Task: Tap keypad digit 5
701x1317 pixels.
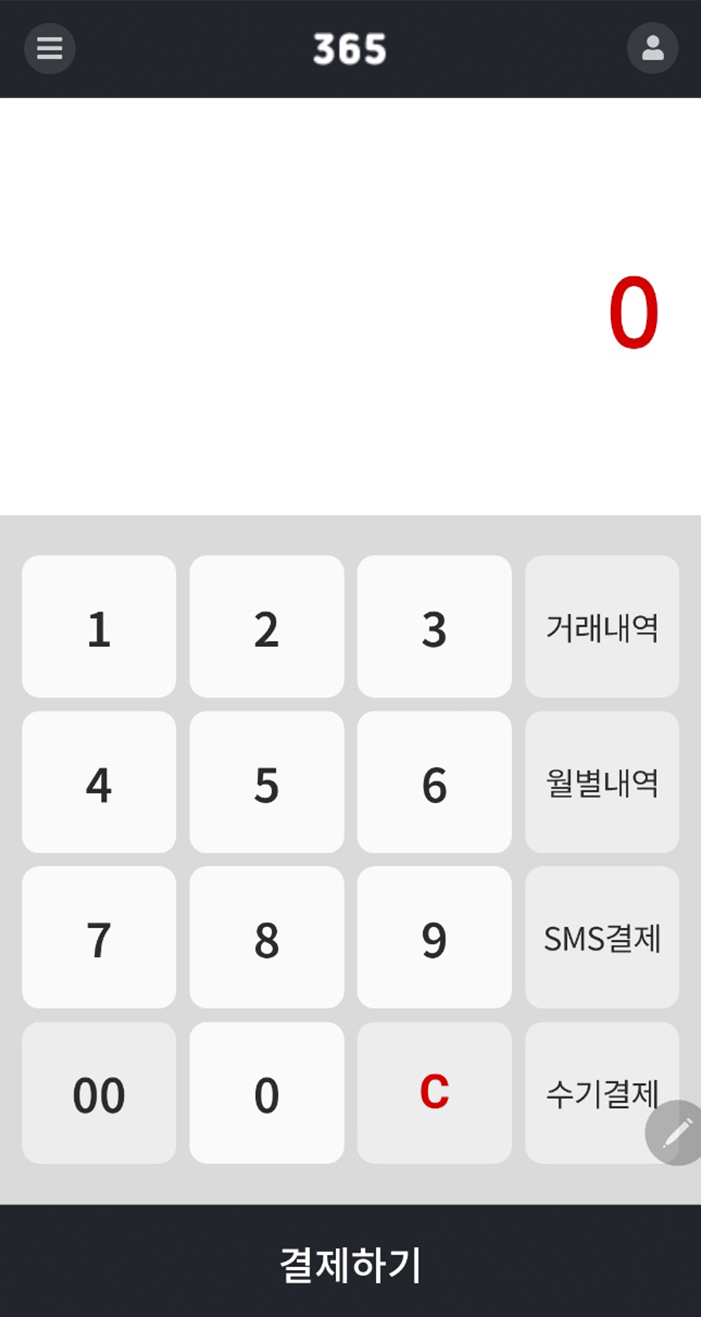Action: coord(266,782)
